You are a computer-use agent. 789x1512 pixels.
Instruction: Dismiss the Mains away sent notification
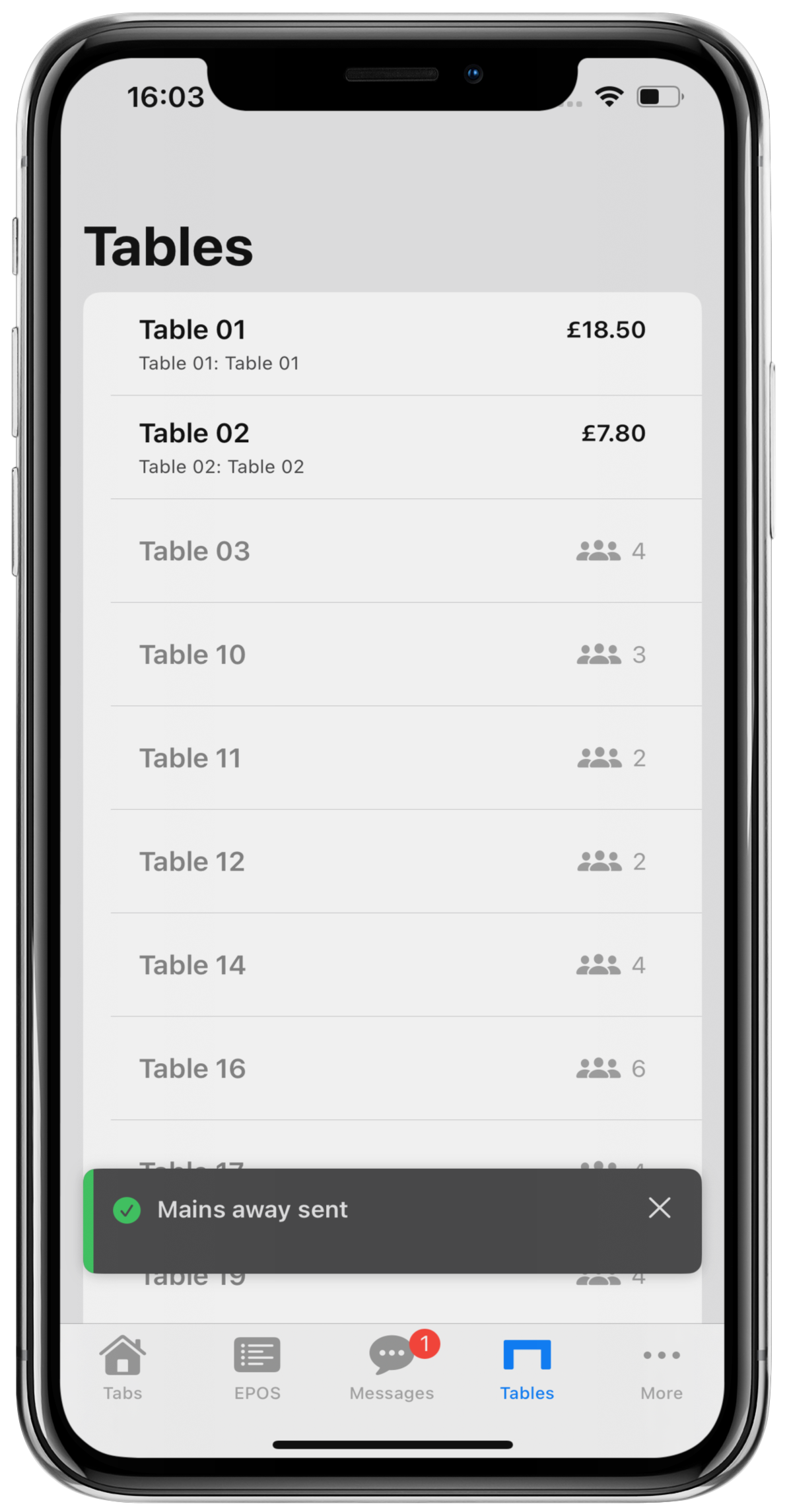point(659,1208)
